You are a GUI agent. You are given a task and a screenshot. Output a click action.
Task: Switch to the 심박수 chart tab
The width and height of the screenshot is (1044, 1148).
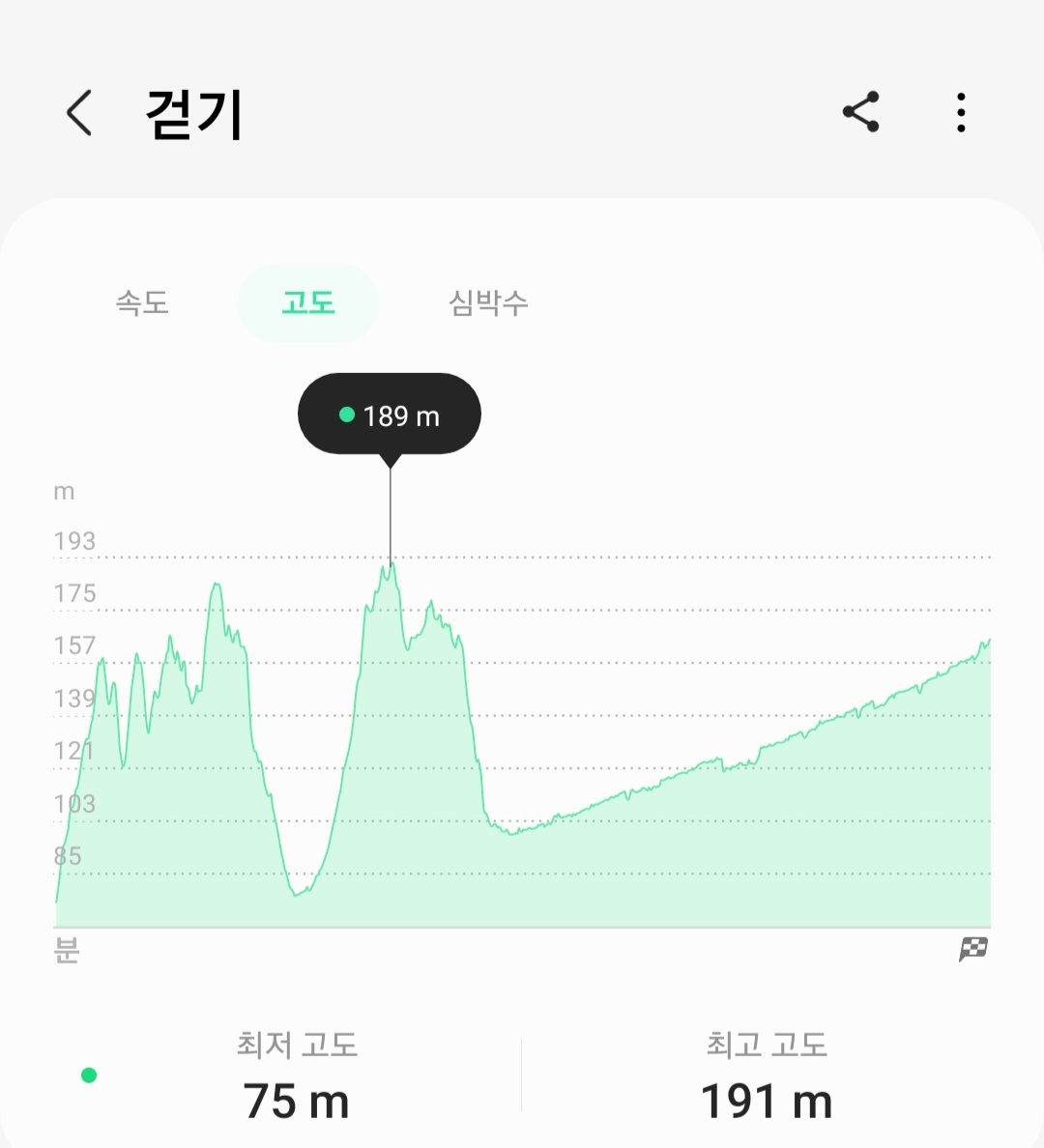coord(488,302)
